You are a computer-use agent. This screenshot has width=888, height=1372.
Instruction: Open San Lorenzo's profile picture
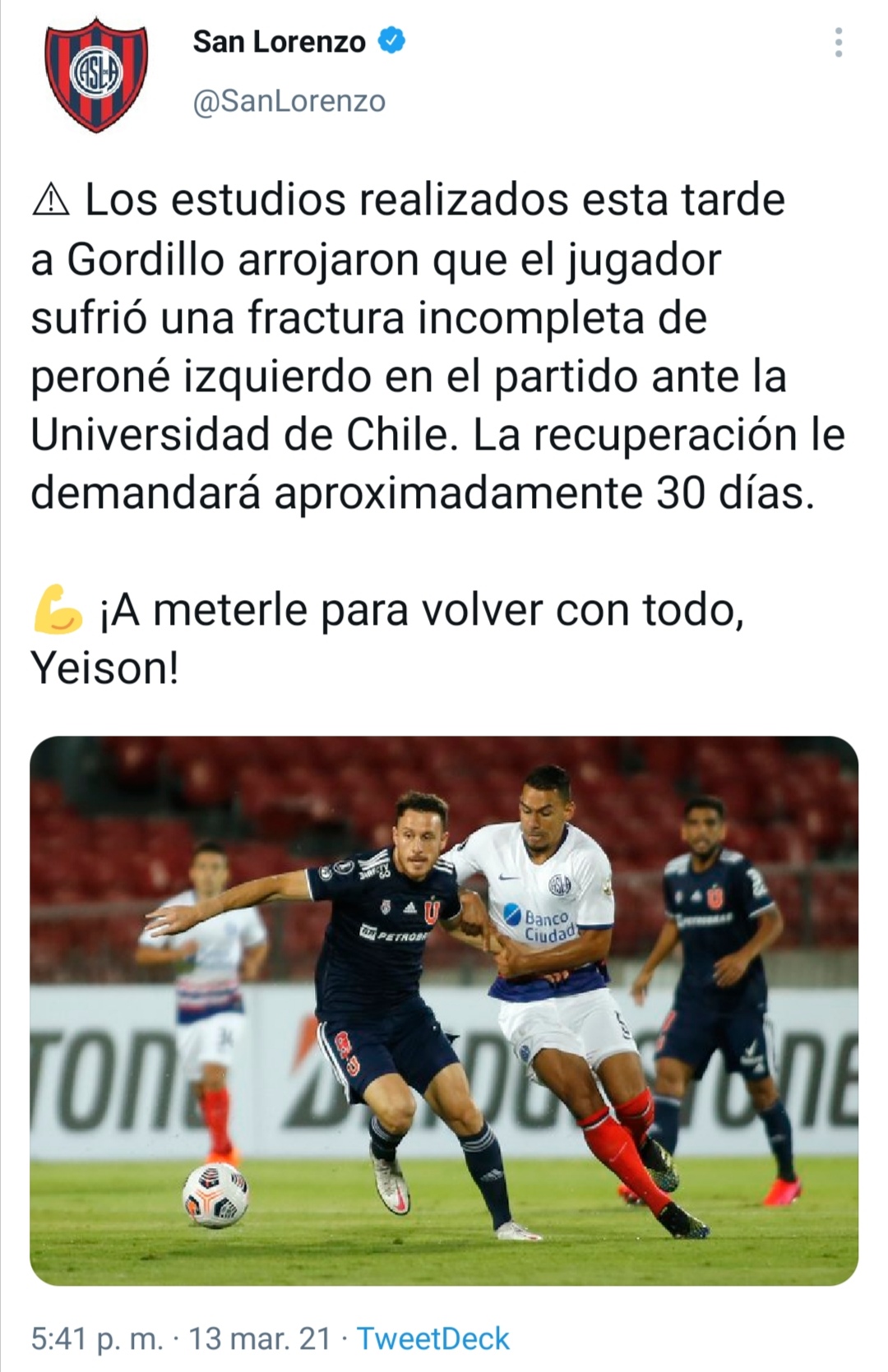96,75
